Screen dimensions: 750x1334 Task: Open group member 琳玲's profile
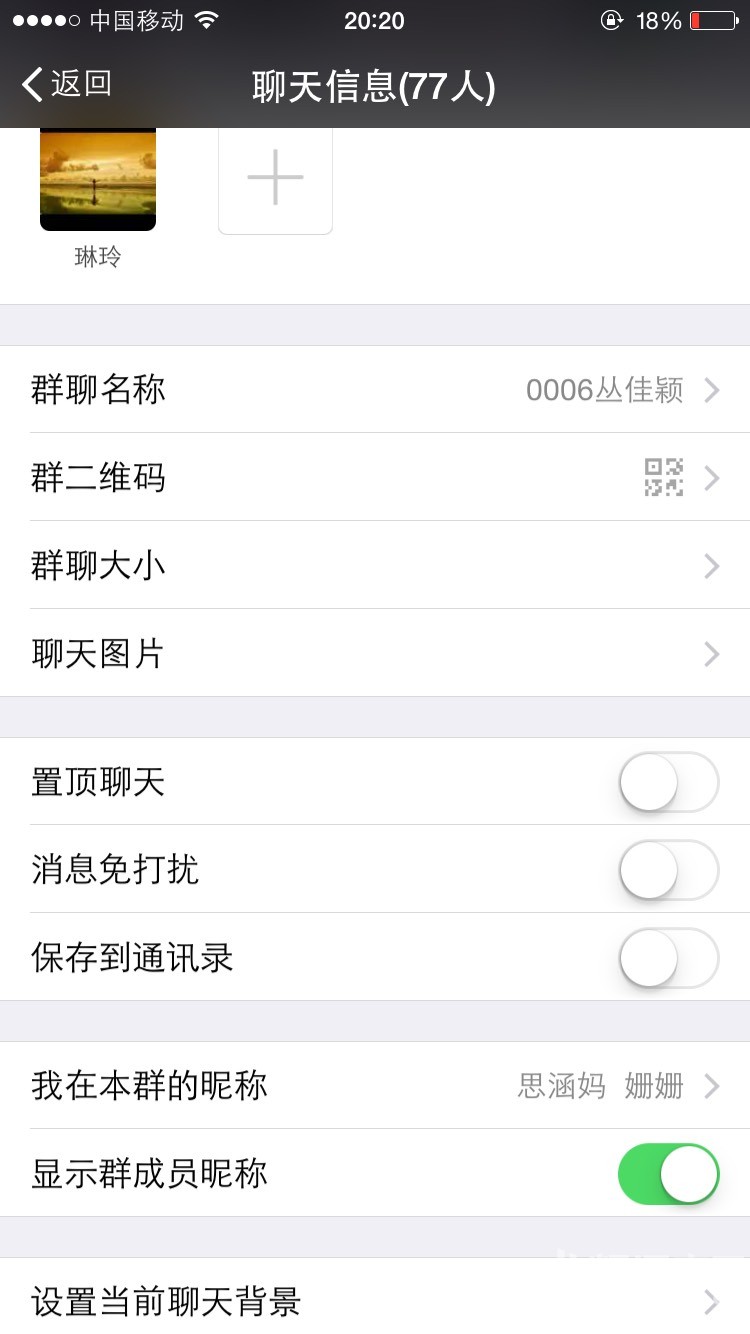pyautogui.click(x=98, y=180)
